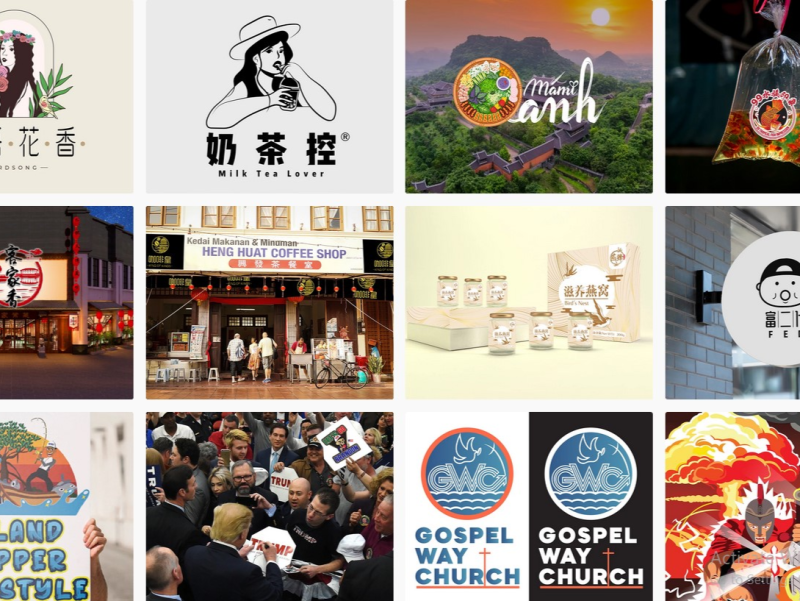Open the round wall signage project
The width and height of the screenshot is (800, 601).
click(x=732, y=302)
